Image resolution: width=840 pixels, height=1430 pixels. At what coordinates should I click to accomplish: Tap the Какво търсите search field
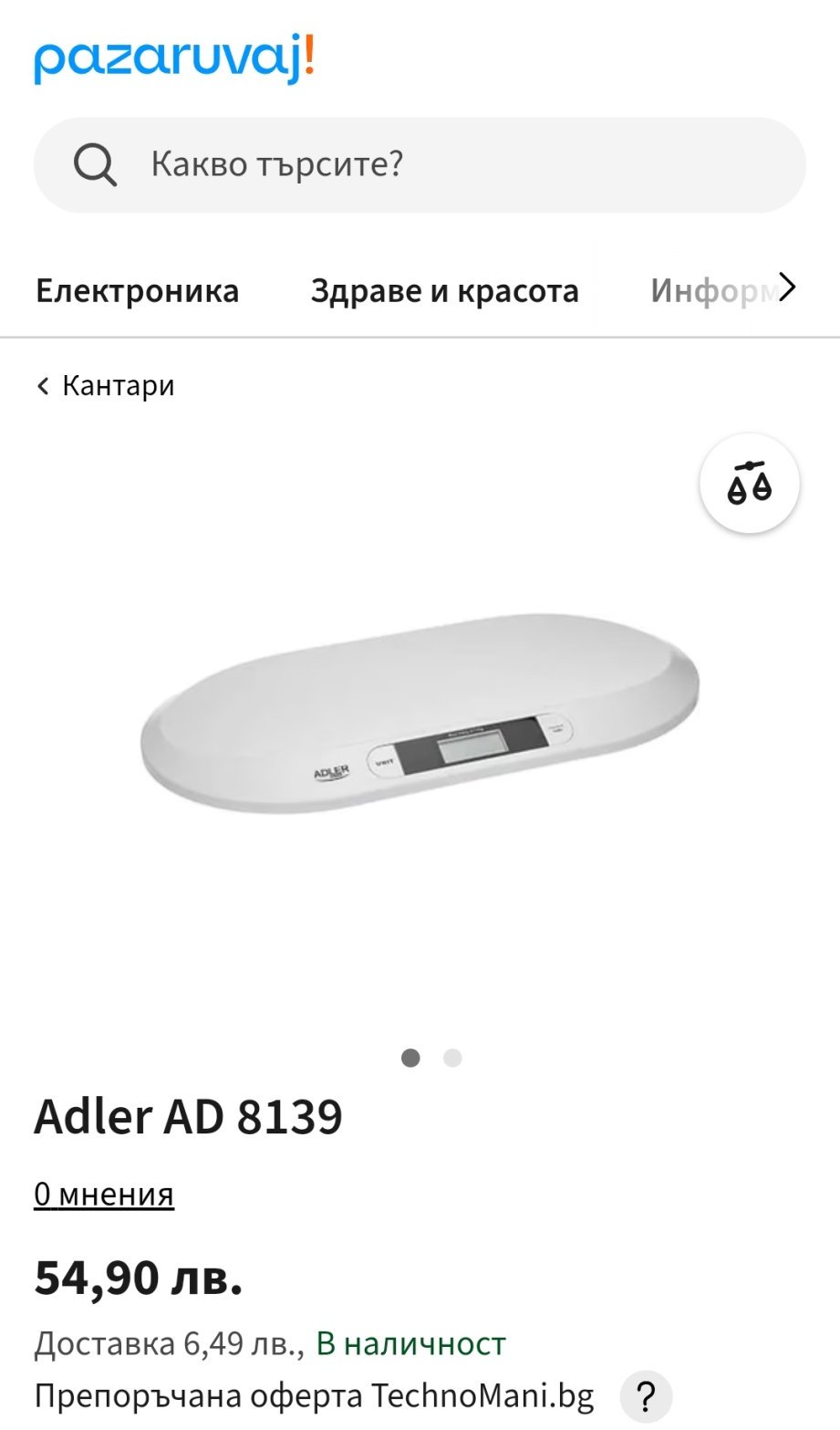(x=420, y=165)
